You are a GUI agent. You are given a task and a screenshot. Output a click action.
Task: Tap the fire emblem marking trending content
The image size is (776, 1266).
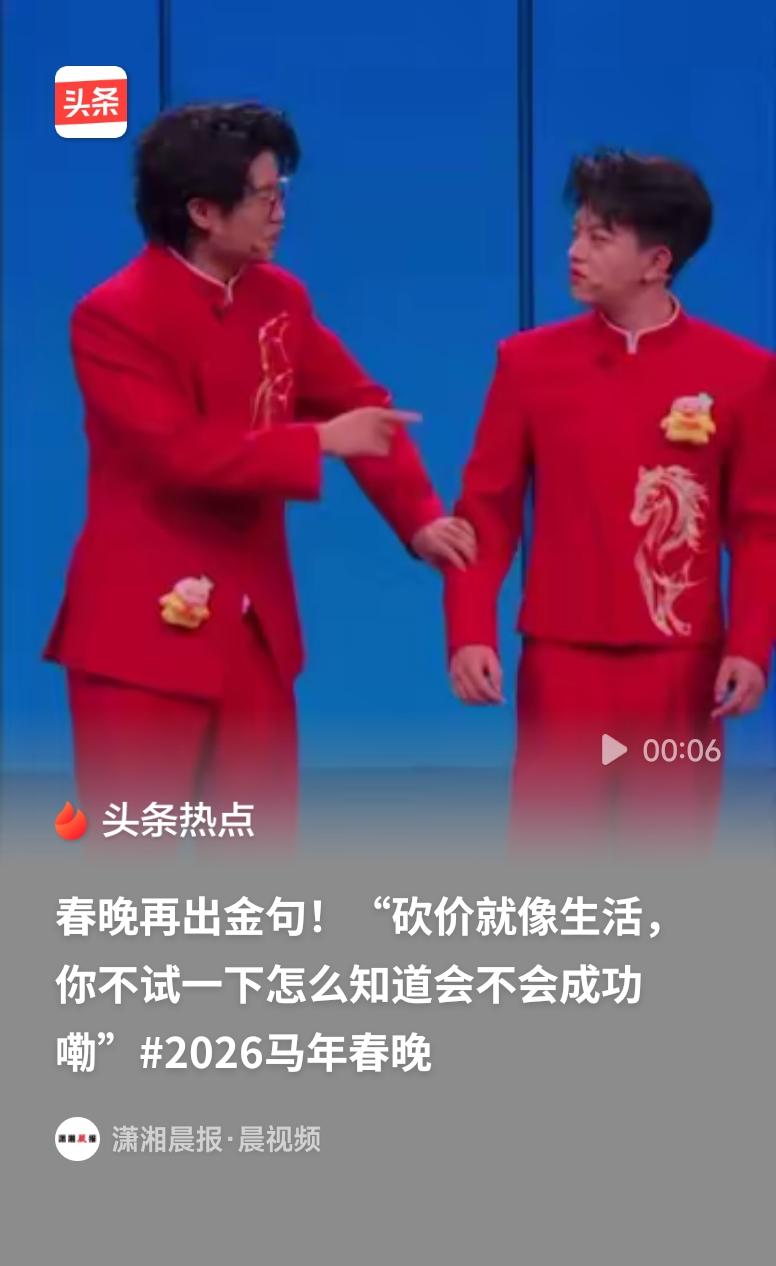click(x=70, y=820)
